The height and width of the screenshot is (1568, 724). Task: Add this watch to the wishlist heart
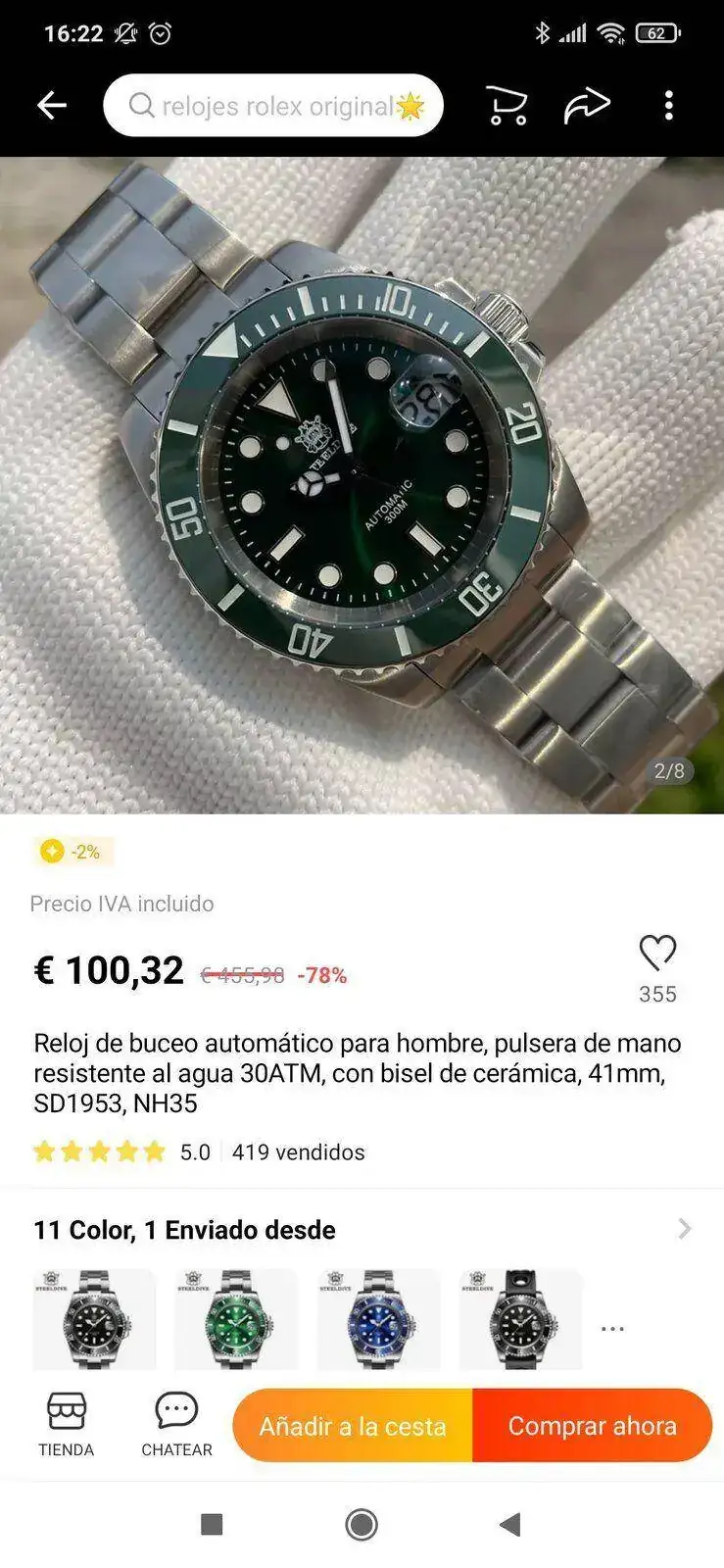[x=657, y=953]
